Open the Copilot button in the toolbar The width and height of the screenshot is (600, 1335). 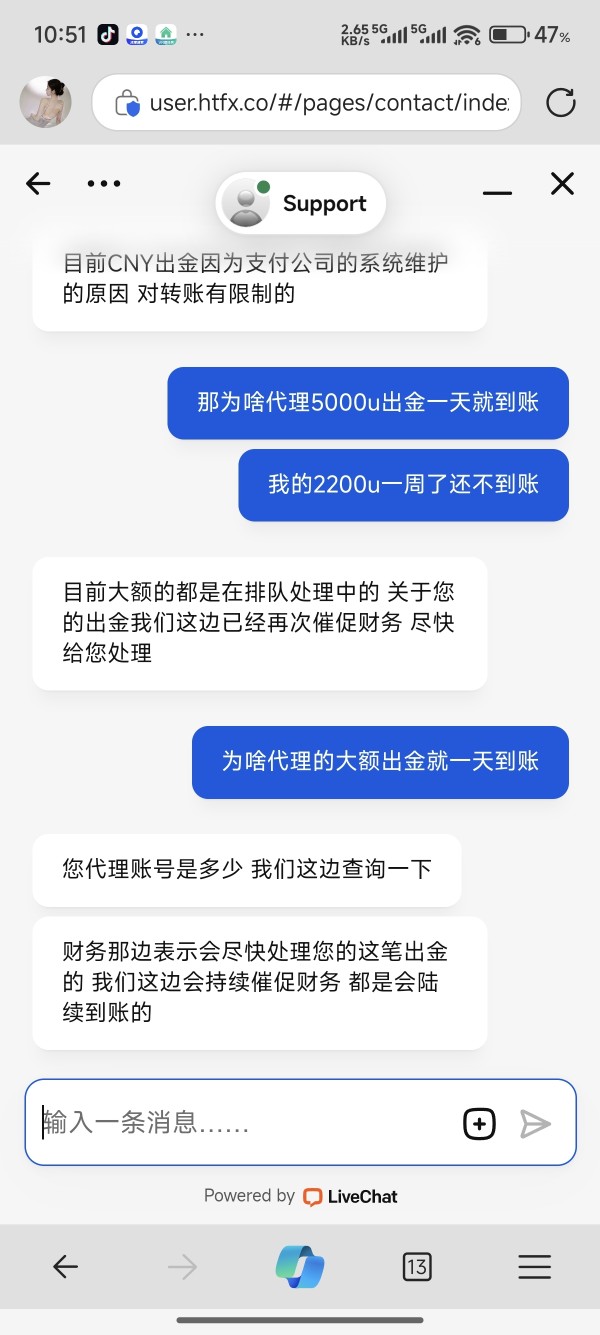(x=300, y=1267)
